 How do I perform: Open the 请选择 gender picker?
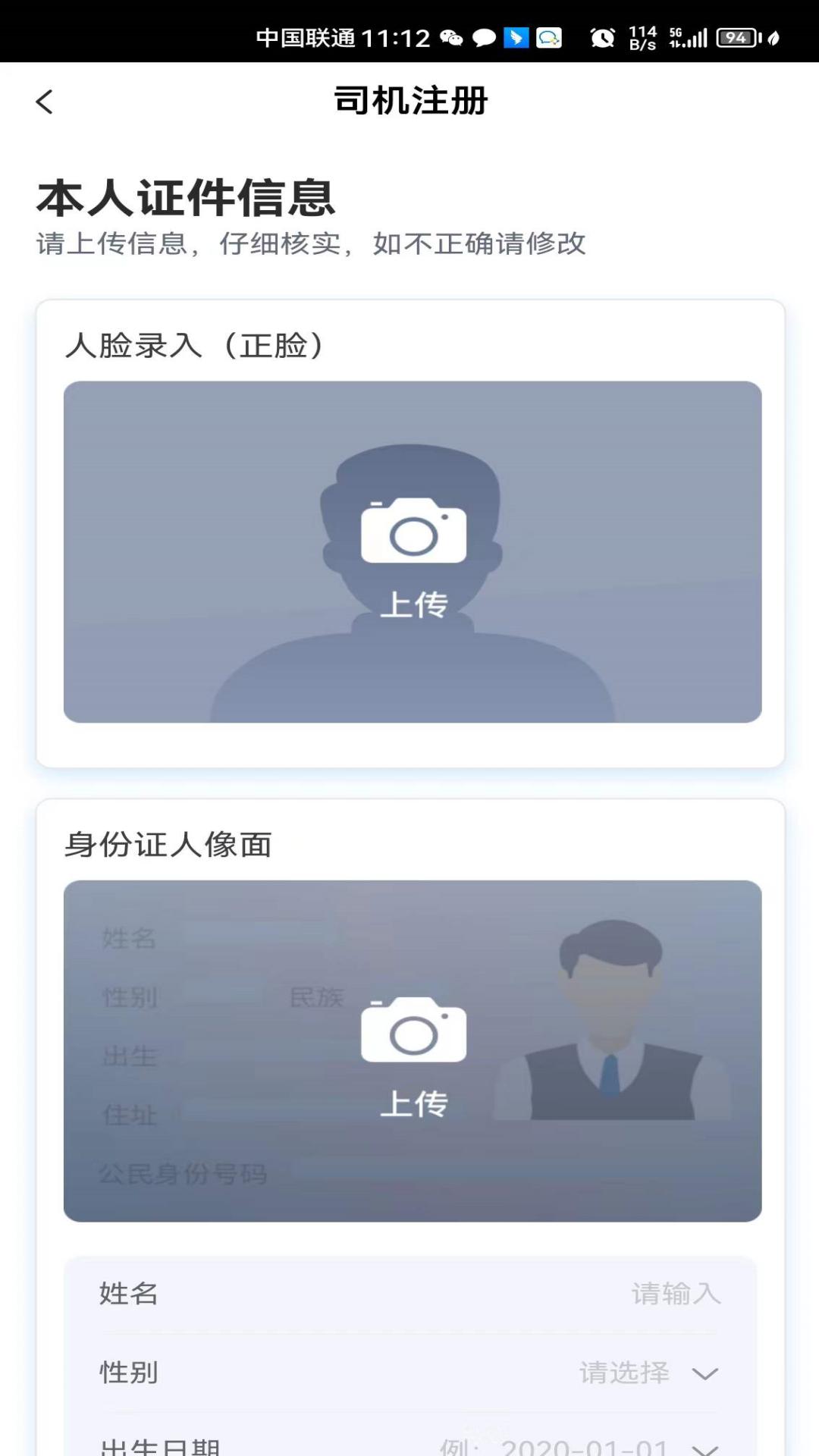click(x=626, y=1371)
